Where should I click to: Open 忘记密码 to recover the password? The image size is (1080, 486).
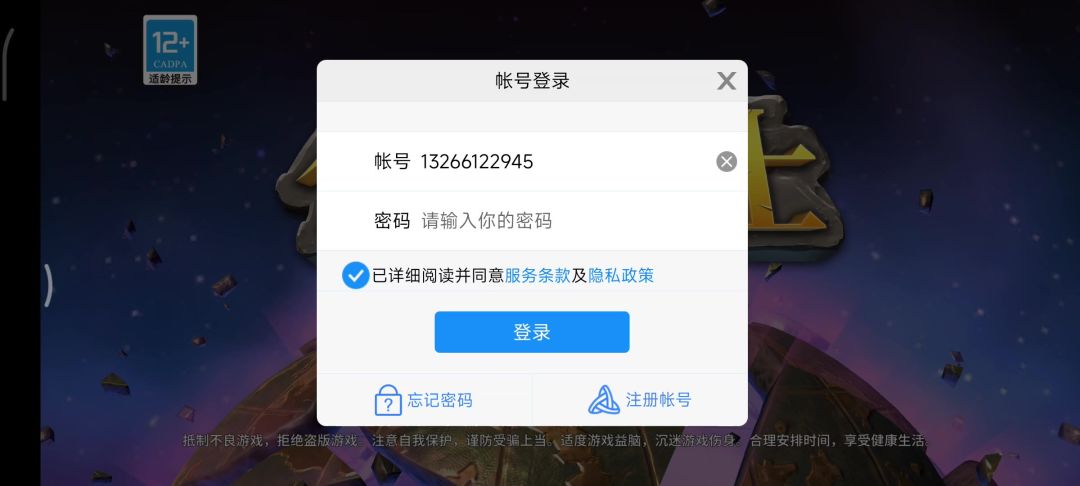(424, 400)
